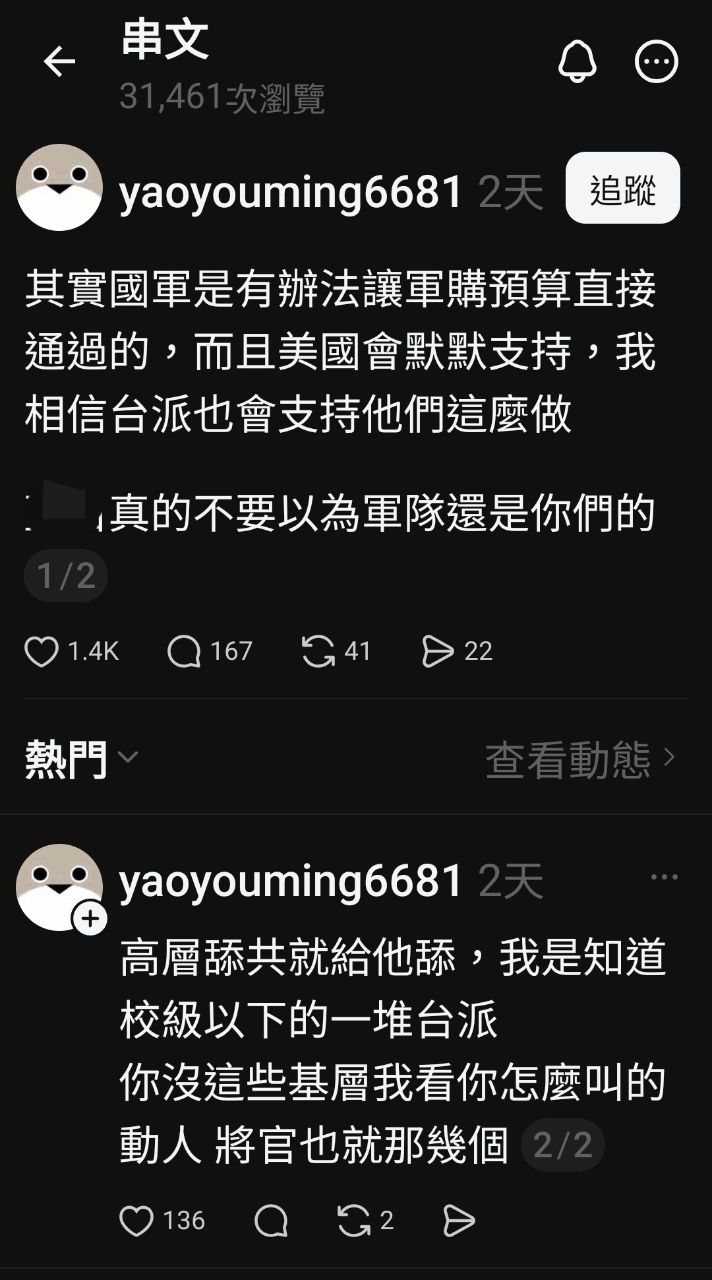Share the main post with 22 shares
712x1280 pixels.
(x=438, y=652)
